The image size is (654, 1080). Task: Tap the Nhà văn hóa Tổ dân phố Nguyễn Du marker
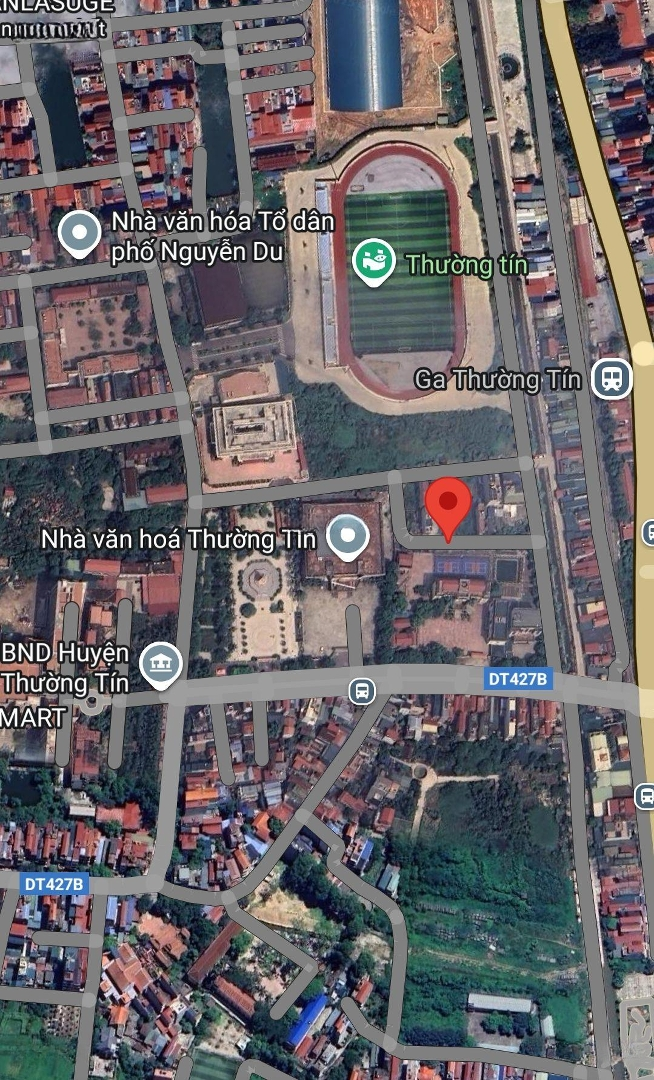78,233
